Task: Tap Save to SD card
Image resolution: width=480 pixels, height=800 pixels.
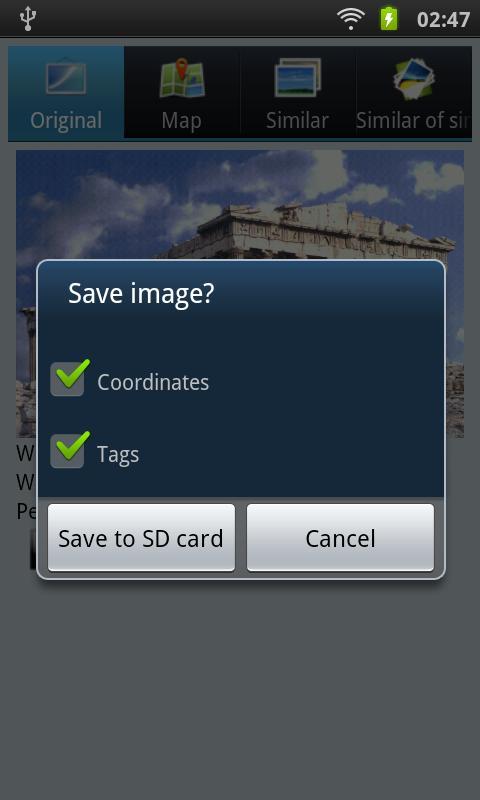Action: [141, 538]
